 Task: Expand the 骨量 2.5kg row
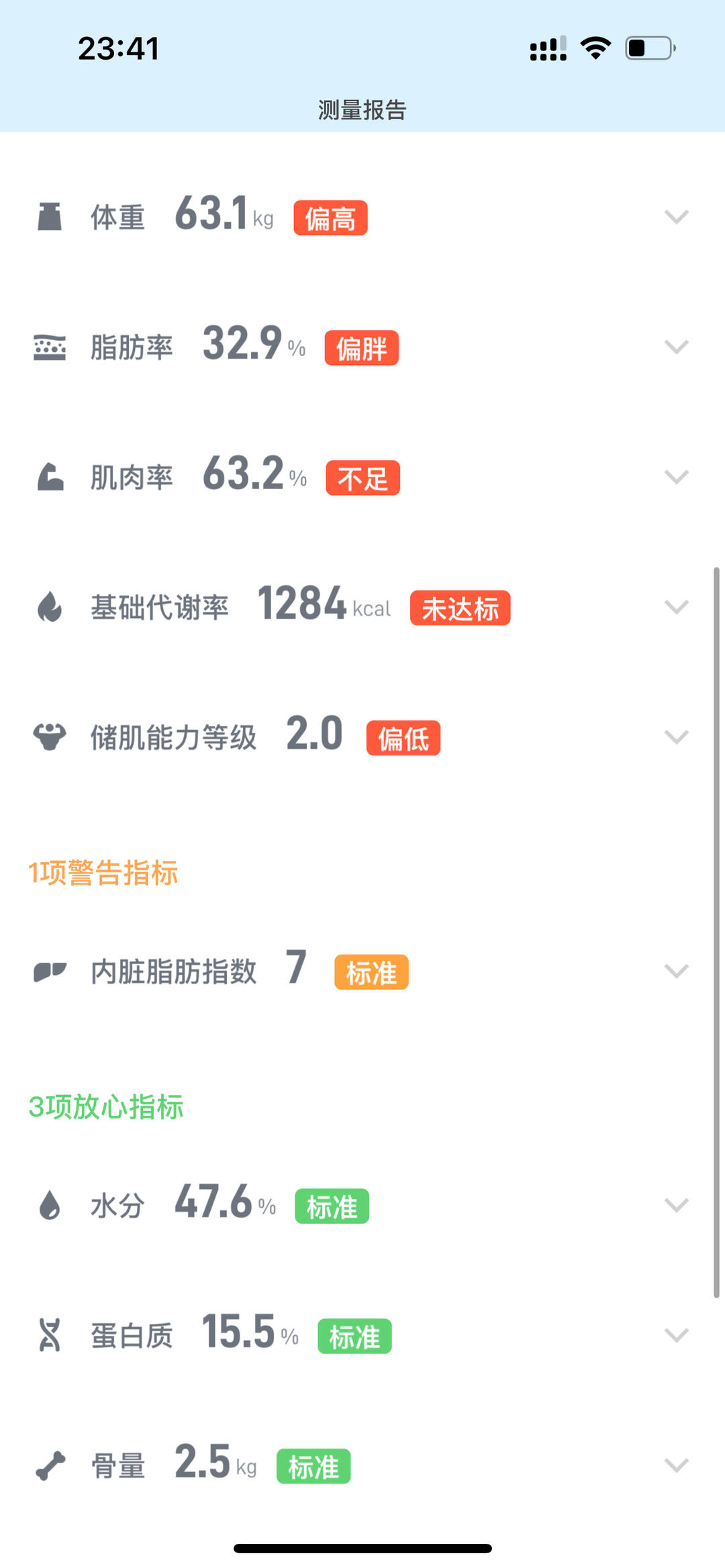click(x=676, y=1466)
